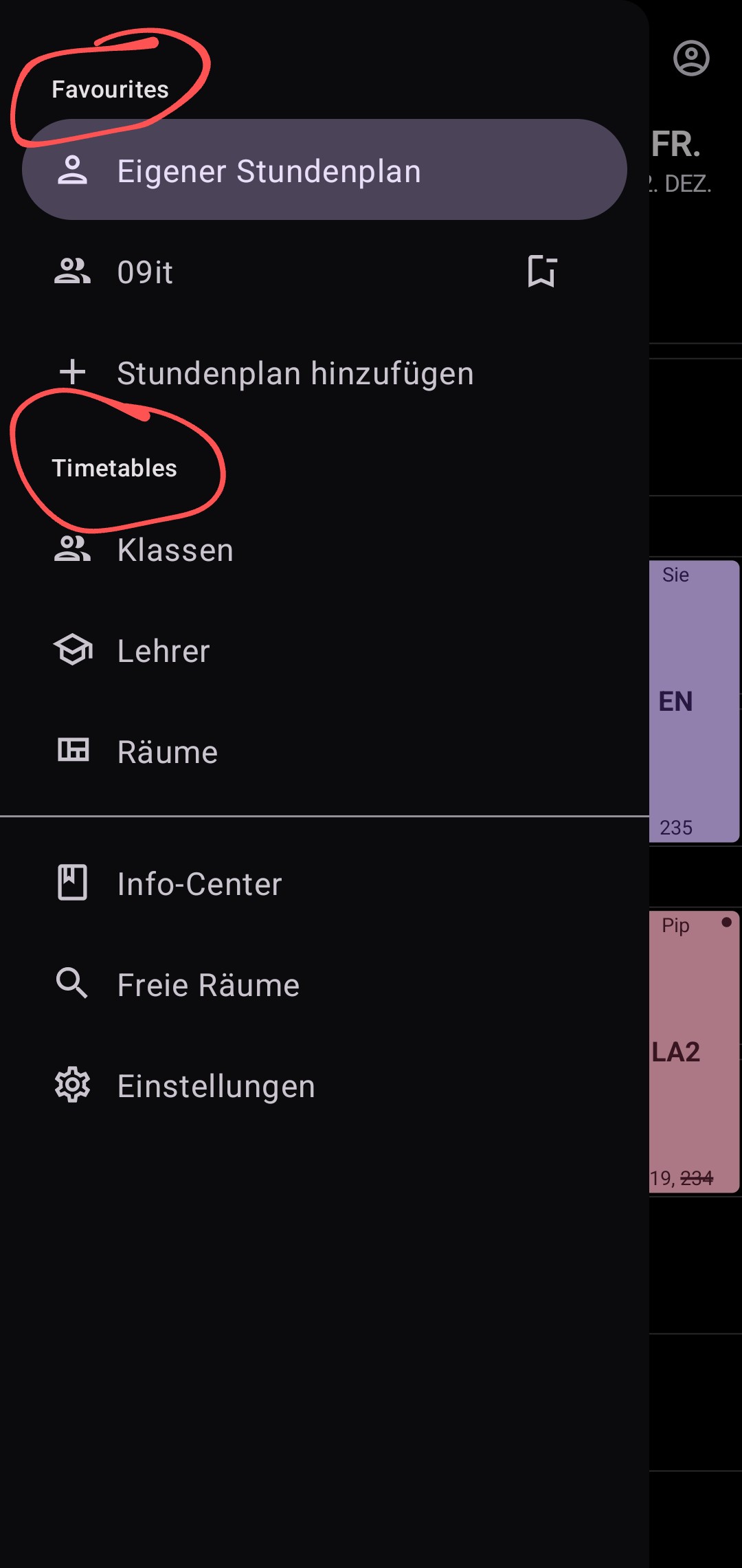Open the Lehrer timetables list

324,651
